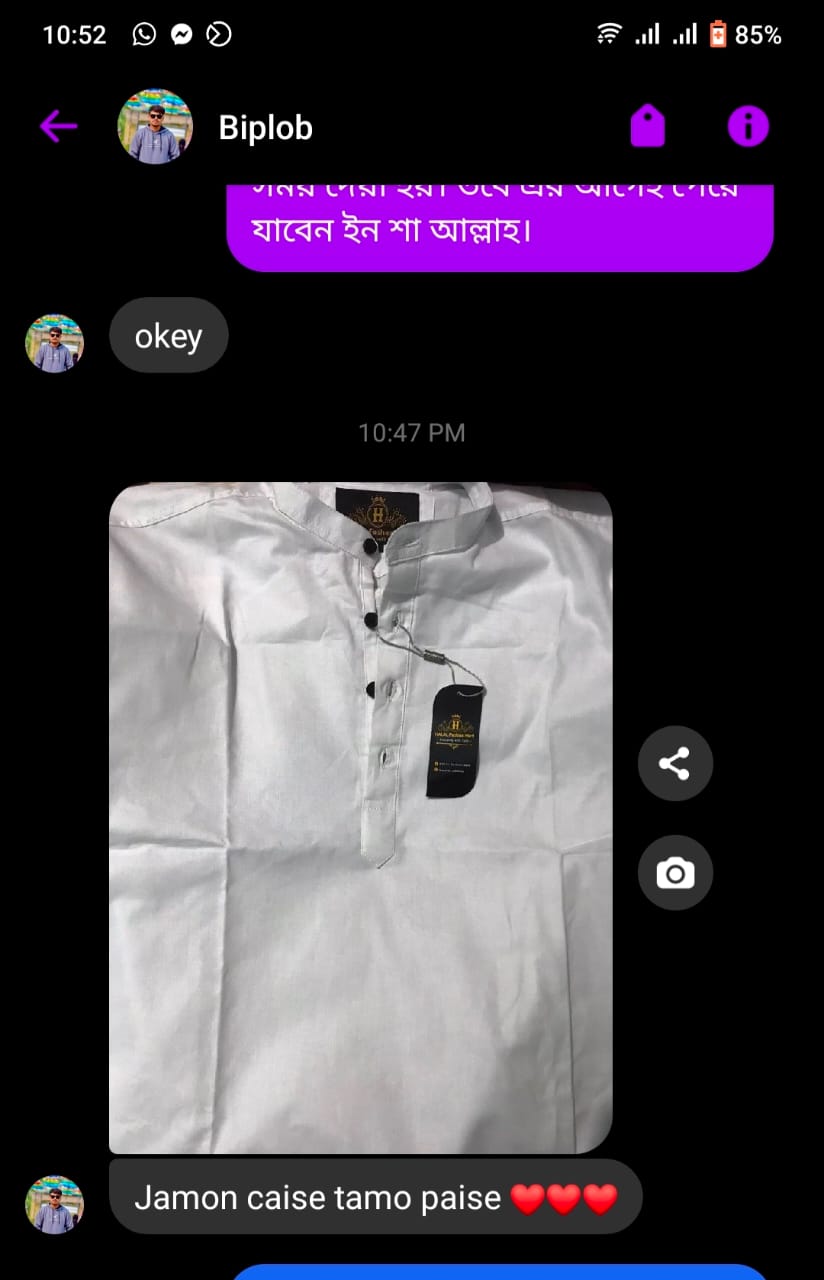Open the label tag icon

(x=648, y=127)
